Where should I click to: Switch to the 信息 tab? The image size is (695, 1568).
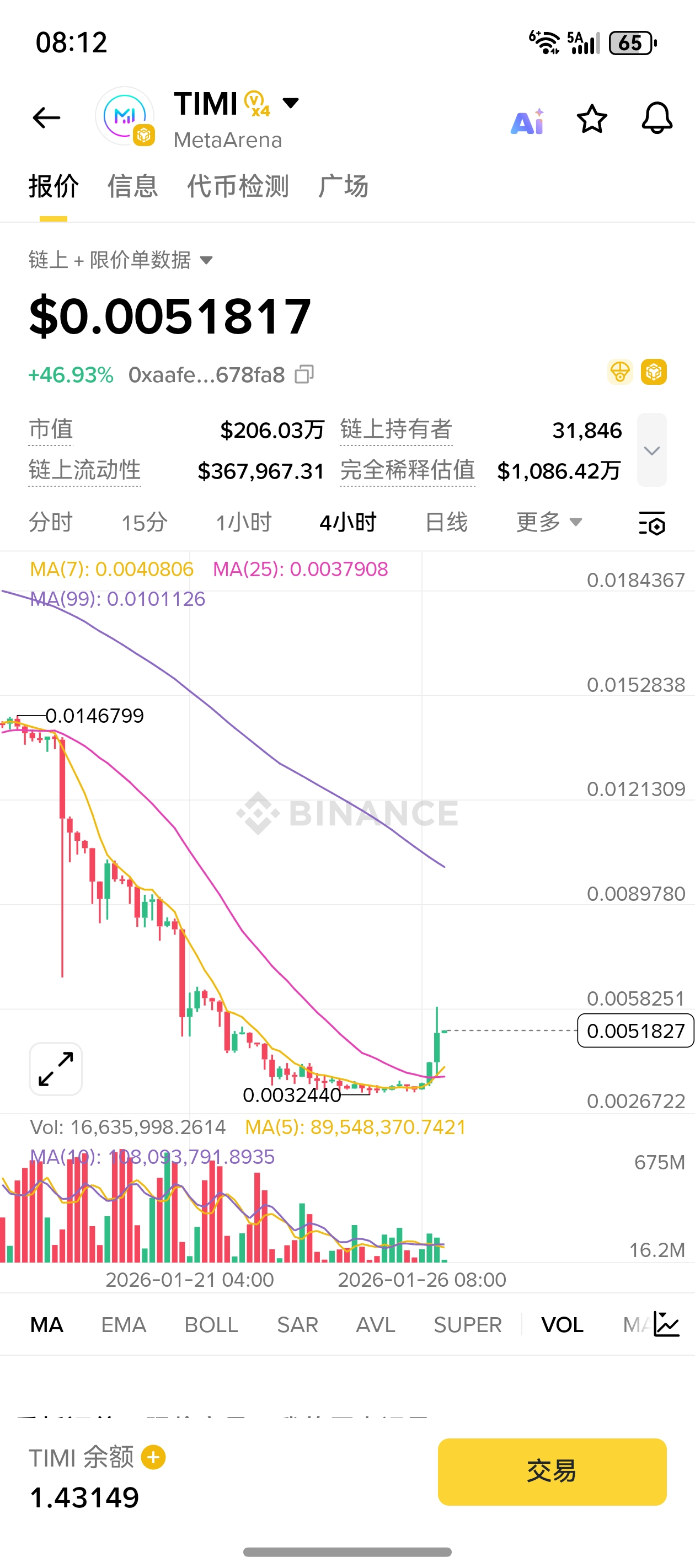[x=133, y=186]
